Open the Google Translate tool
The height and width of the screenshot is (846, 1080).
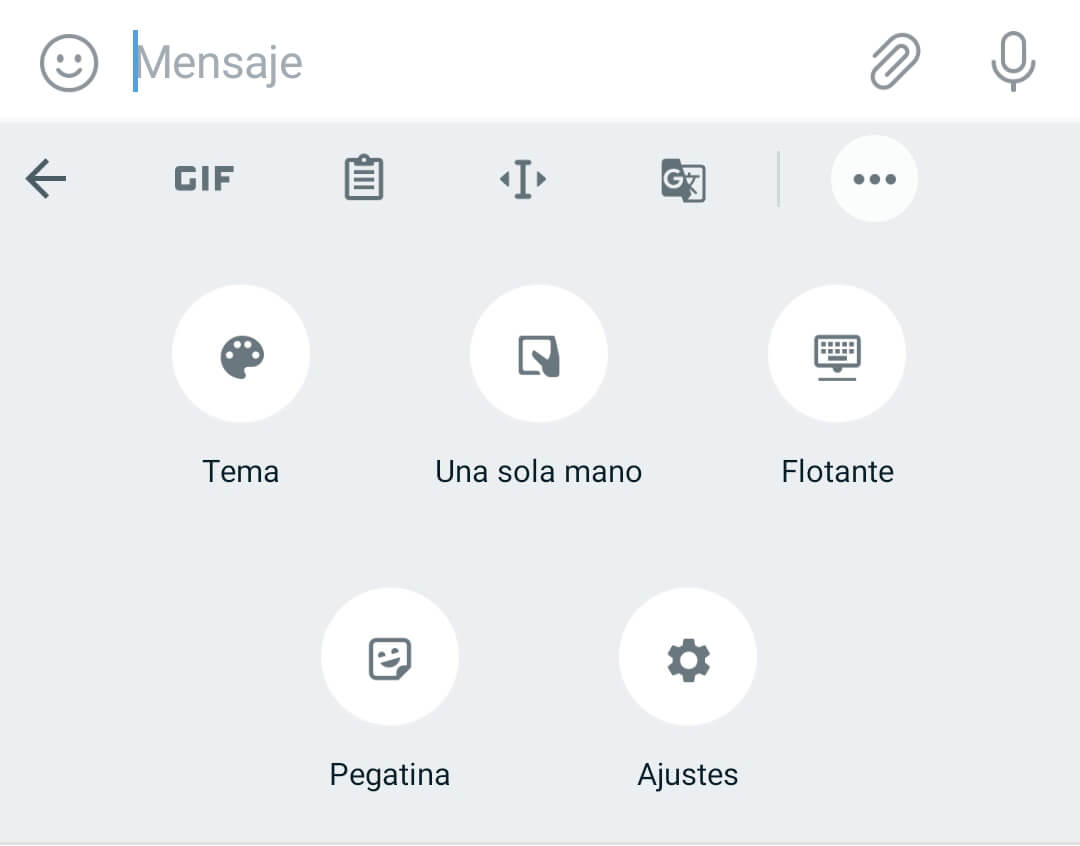[684, 181]
